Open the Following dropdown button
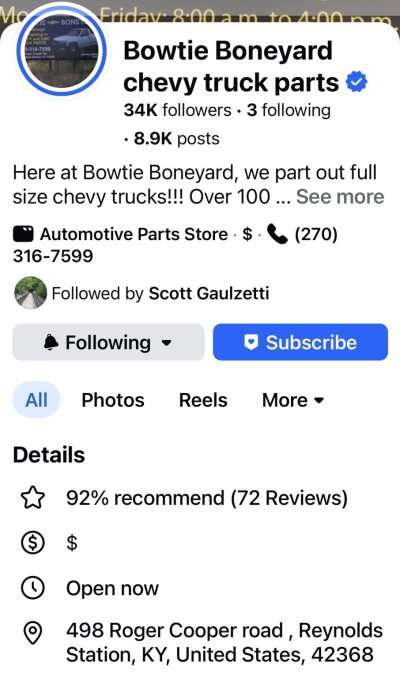The height and width of the screenshot is (679, 400). pos(108,342)
